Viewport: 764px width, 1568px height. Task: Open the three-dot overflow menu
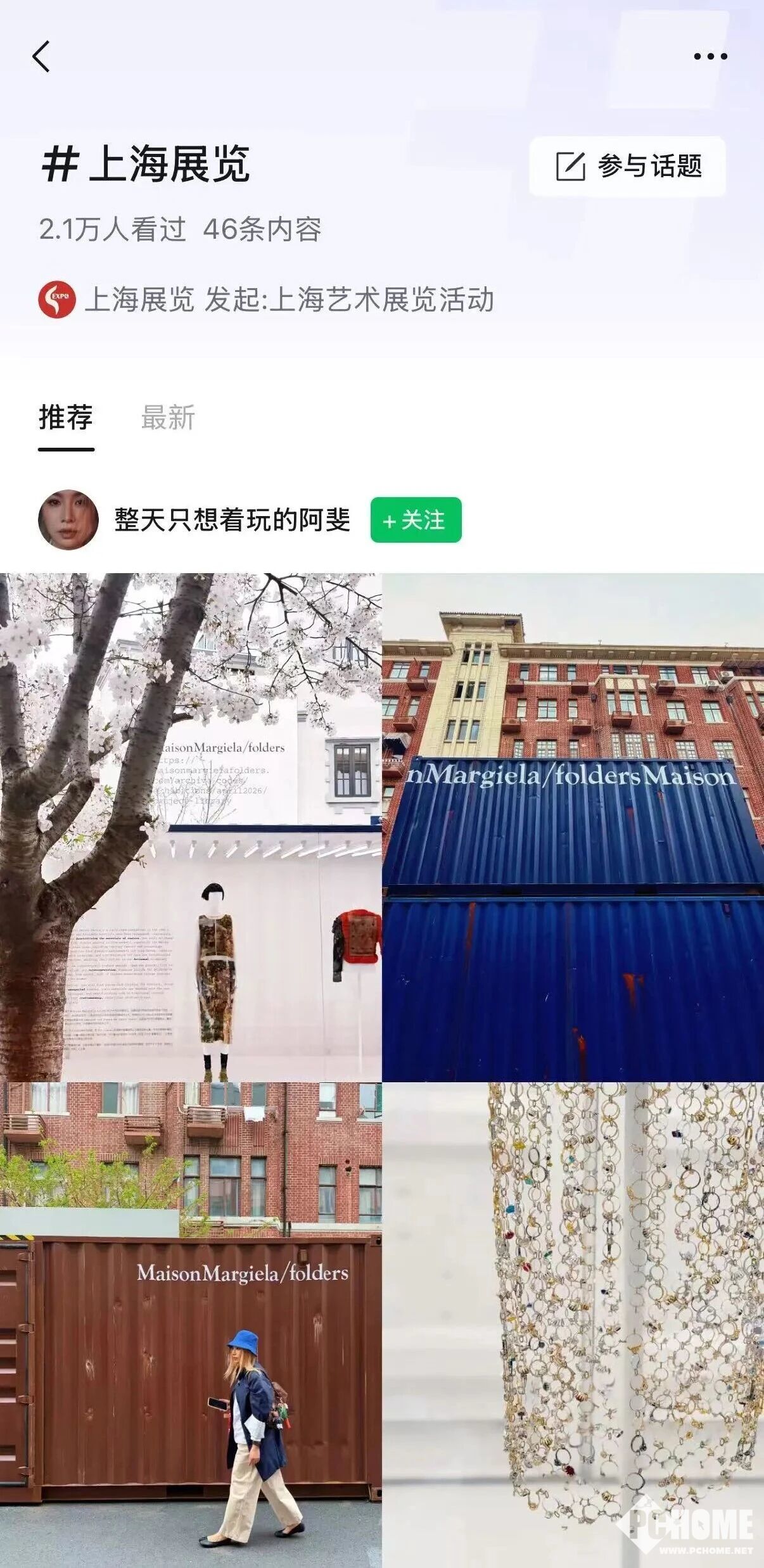[710, 56]
